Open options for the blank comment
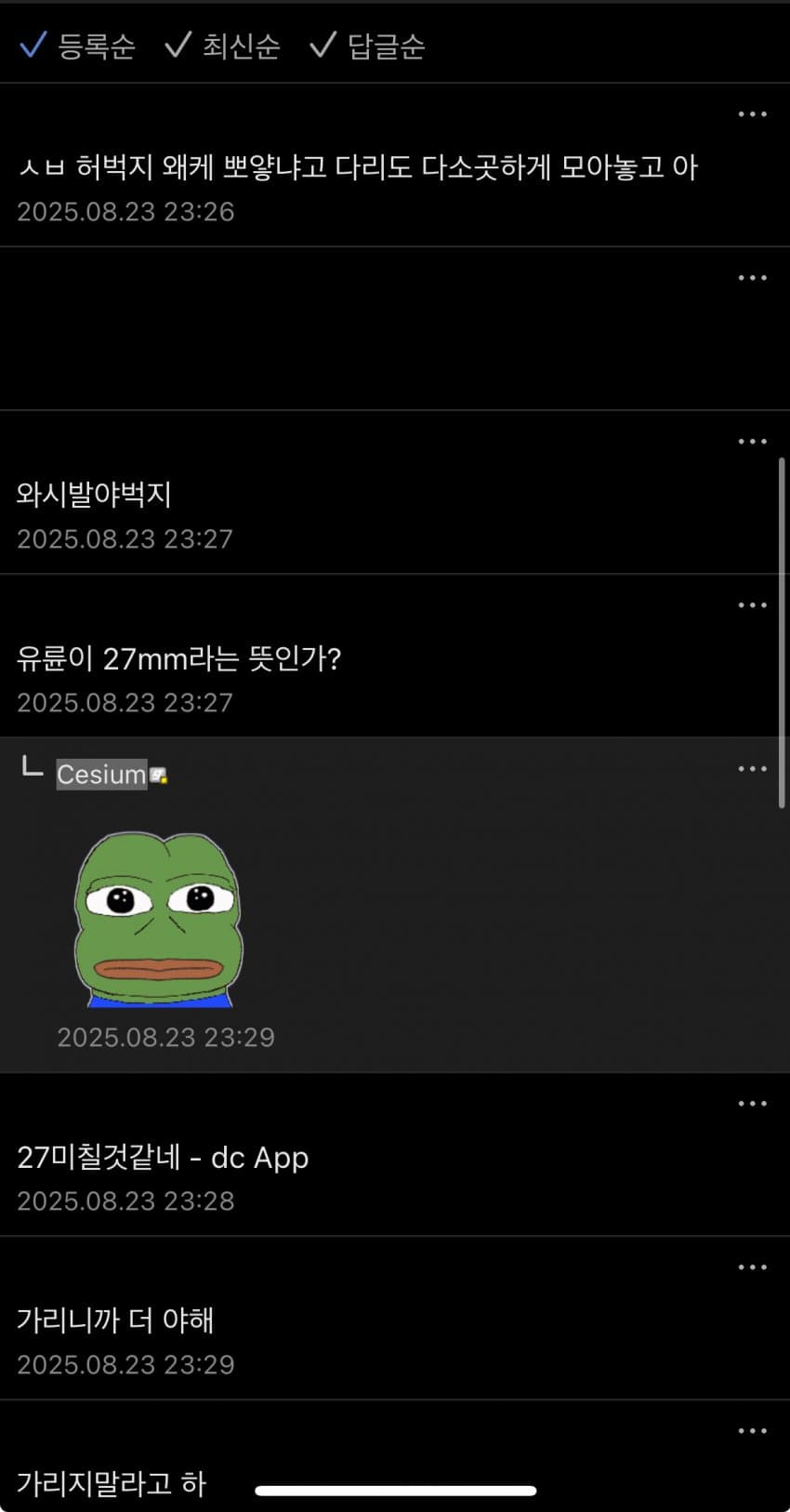The image size is (790, 1512). pyautogui.click(x=752, y=278)
